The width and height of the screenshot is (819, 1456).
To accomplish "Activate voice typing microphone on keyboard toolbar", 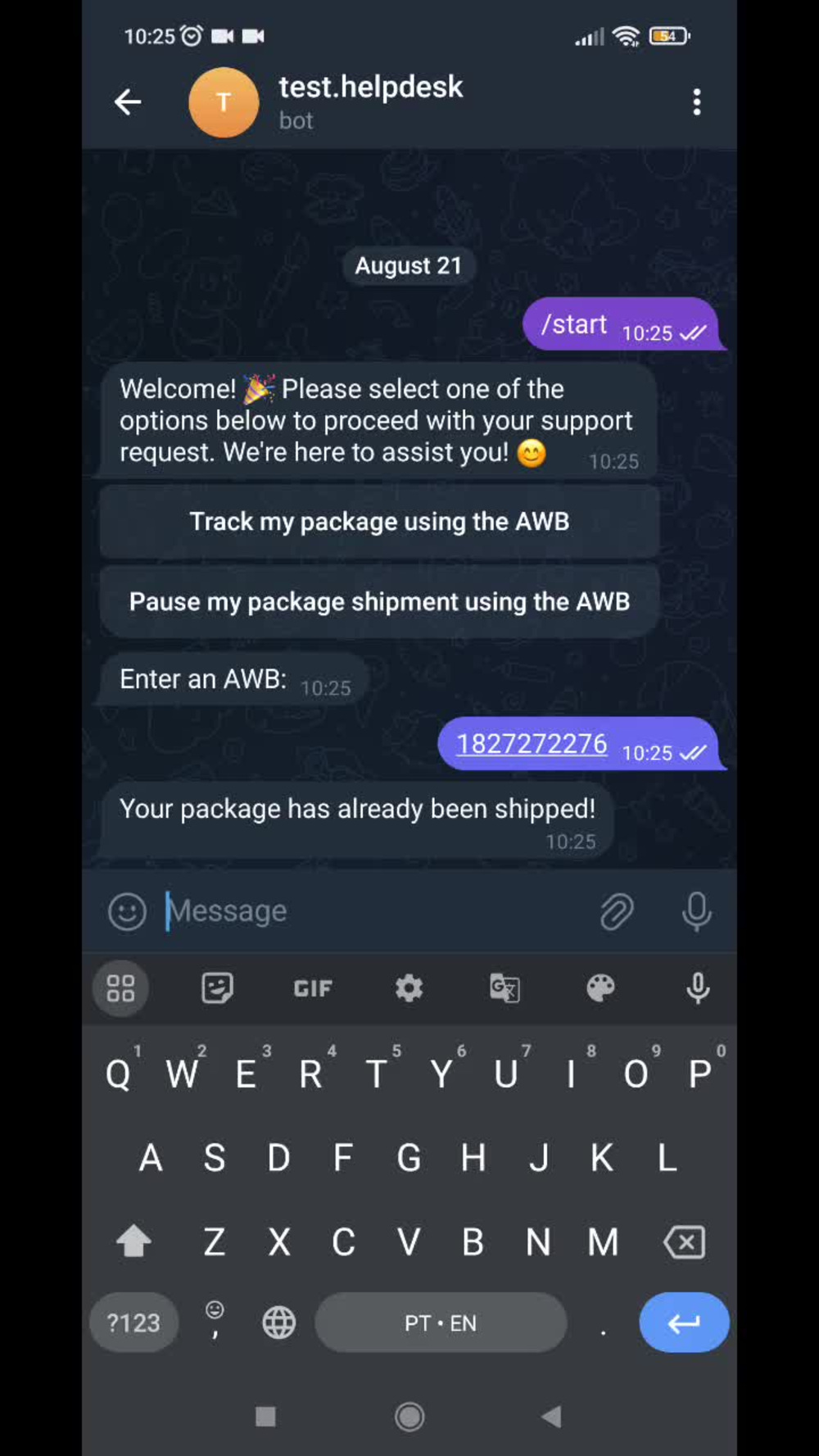I will coord(697,988).
